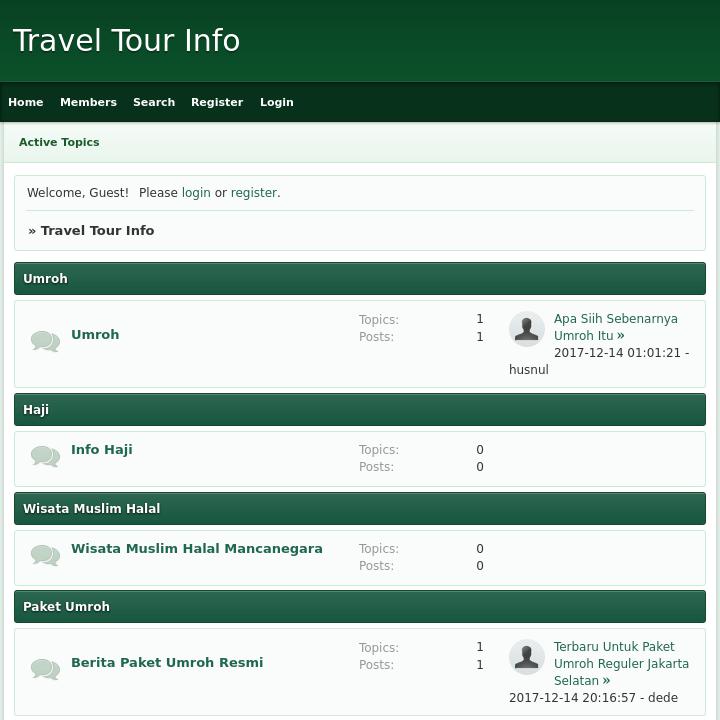Open Register in the top menu
The width and height of the screenshot is (720, 720).
tap(217, 102)
